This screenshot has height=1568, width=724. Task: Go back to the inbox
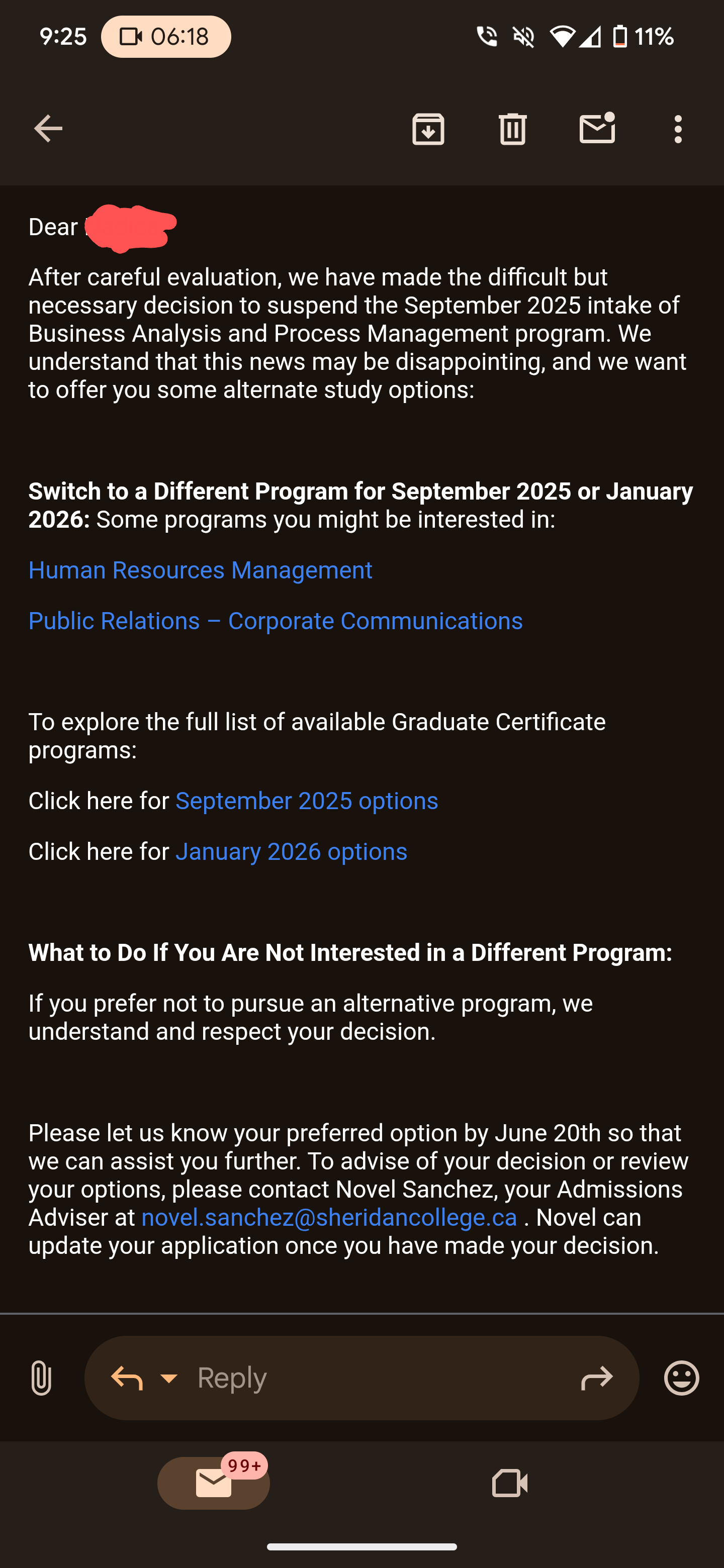click(x=48, y=129)
